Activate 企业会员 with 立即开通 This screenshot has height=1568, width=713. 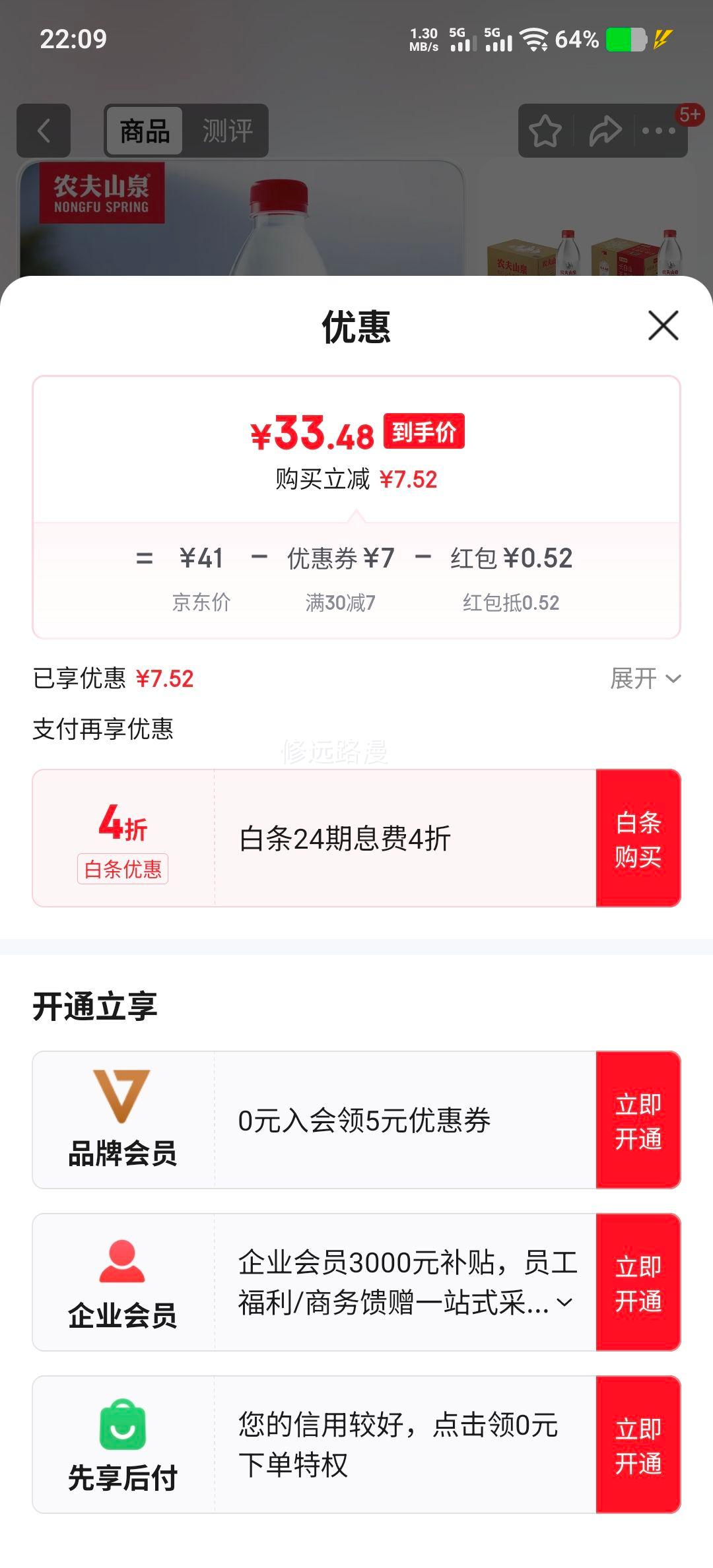(638, 1283)
